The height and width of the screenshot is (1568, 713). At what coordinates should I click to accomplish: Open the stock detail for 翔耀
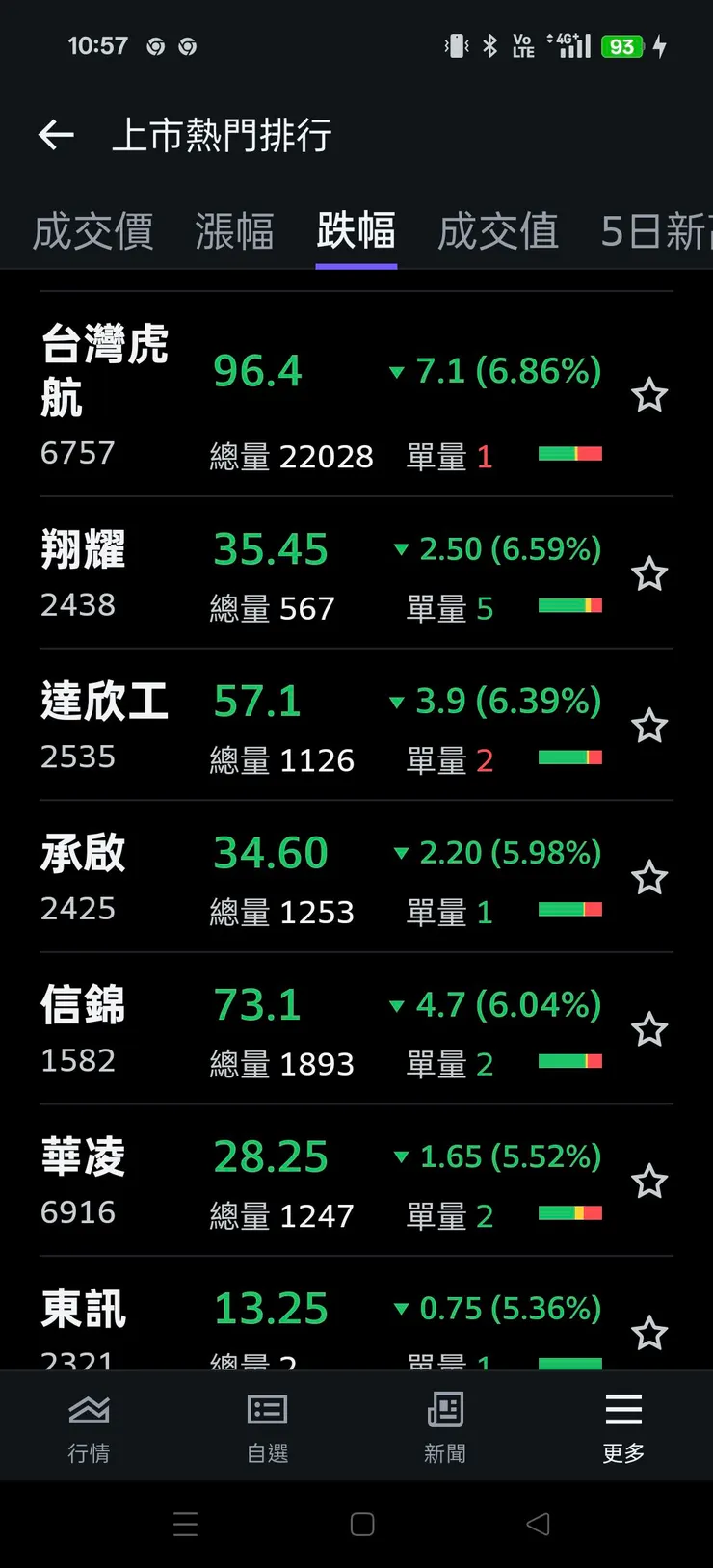(x=85, y=549)
